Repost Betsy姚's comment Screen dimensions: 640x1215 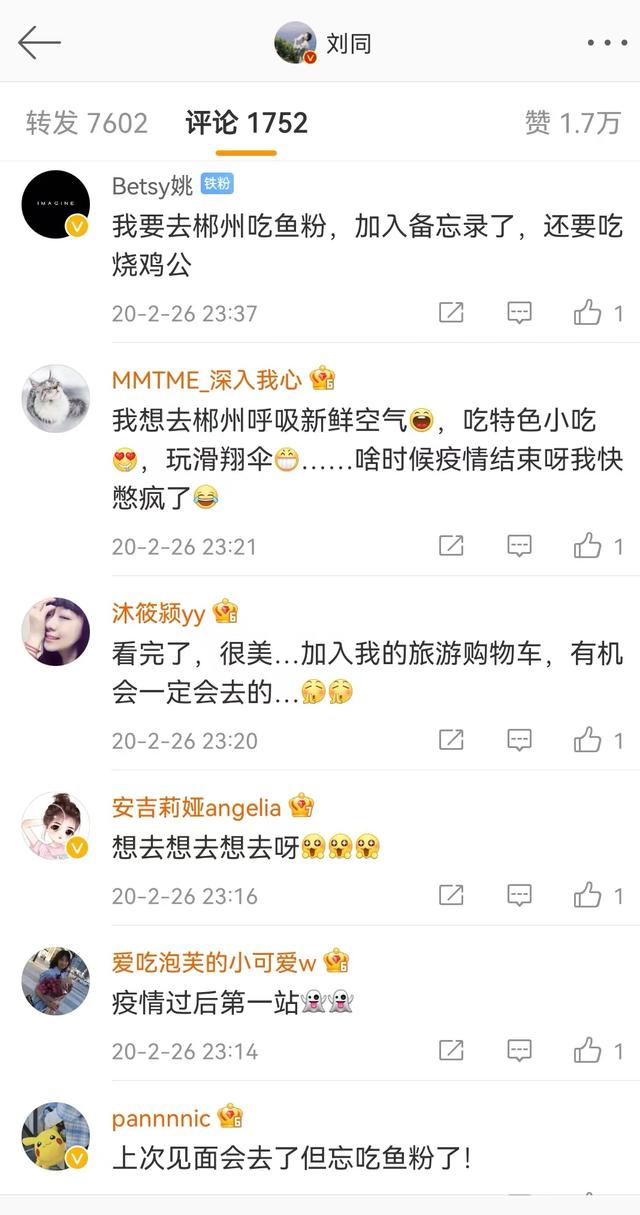pyautogui.click(x=451, y=313)
